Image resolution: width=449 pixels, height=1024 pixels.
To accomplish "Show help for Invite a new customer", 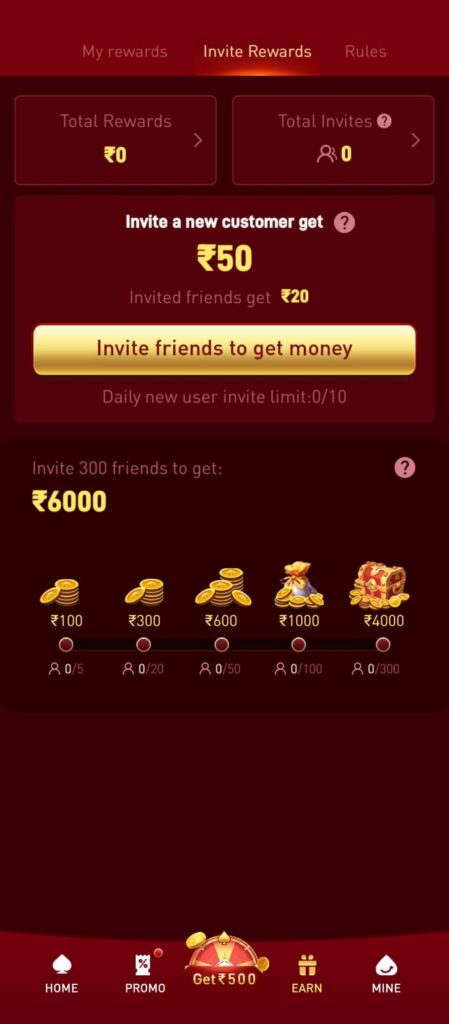I will (345, 223).
